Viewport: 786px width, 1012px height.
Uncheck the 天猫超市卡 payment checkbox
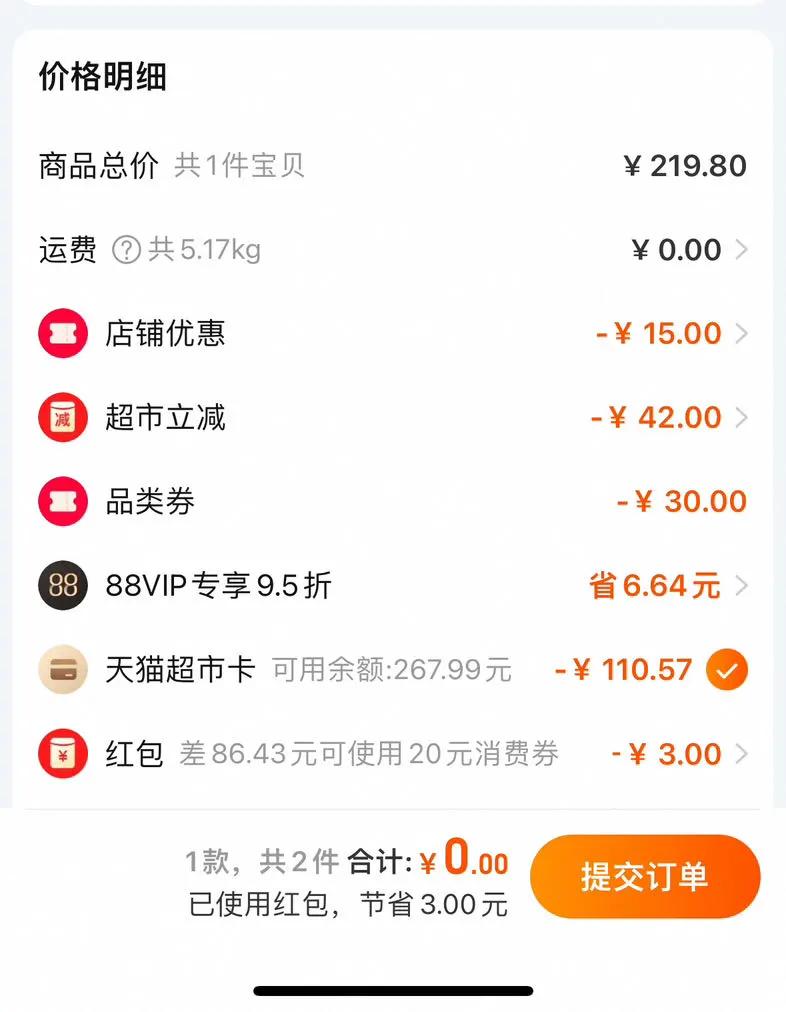coord(726,670)
